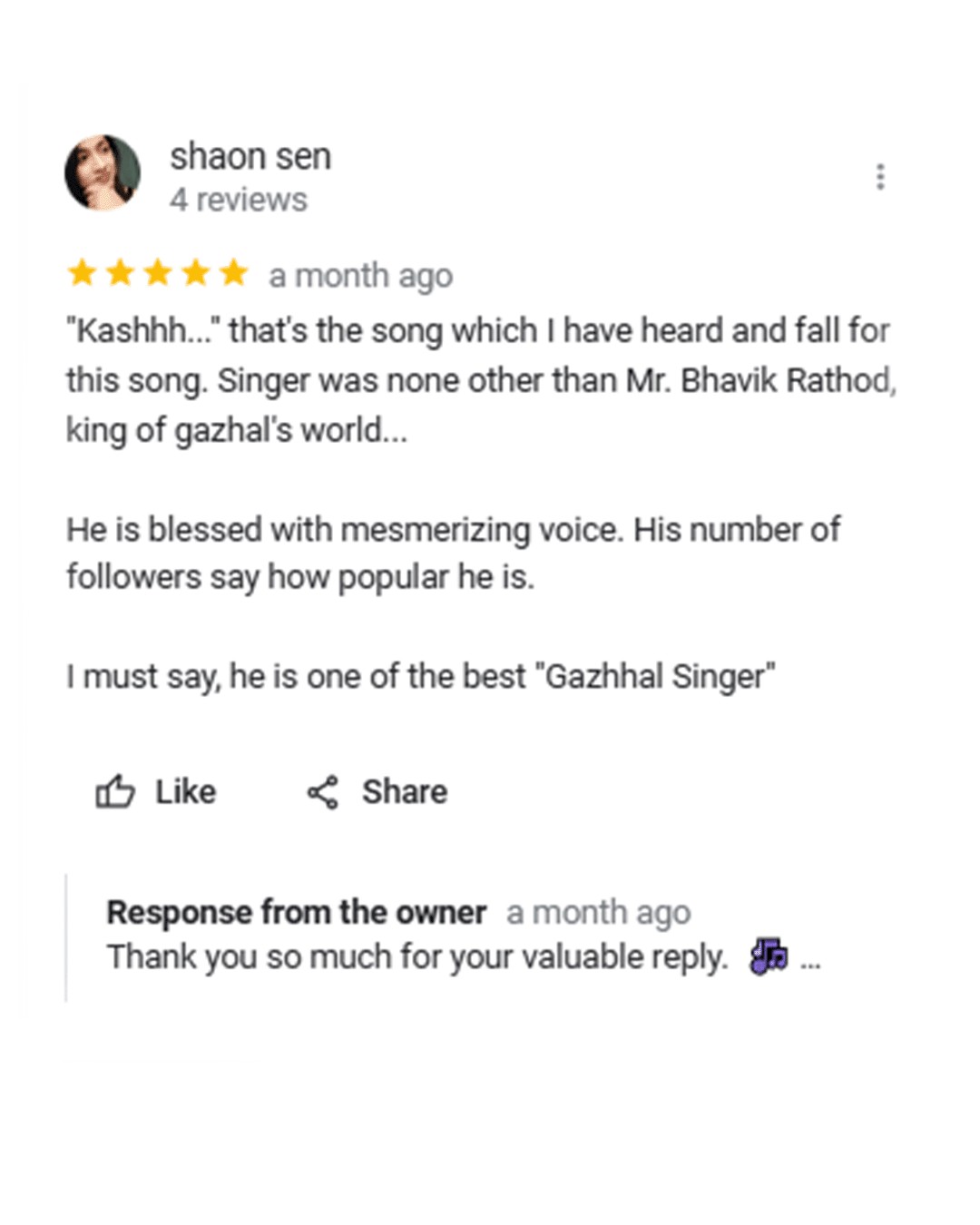Share shaon sen's review
This screenshot has height=1225, width=980.
coord(377,792)
